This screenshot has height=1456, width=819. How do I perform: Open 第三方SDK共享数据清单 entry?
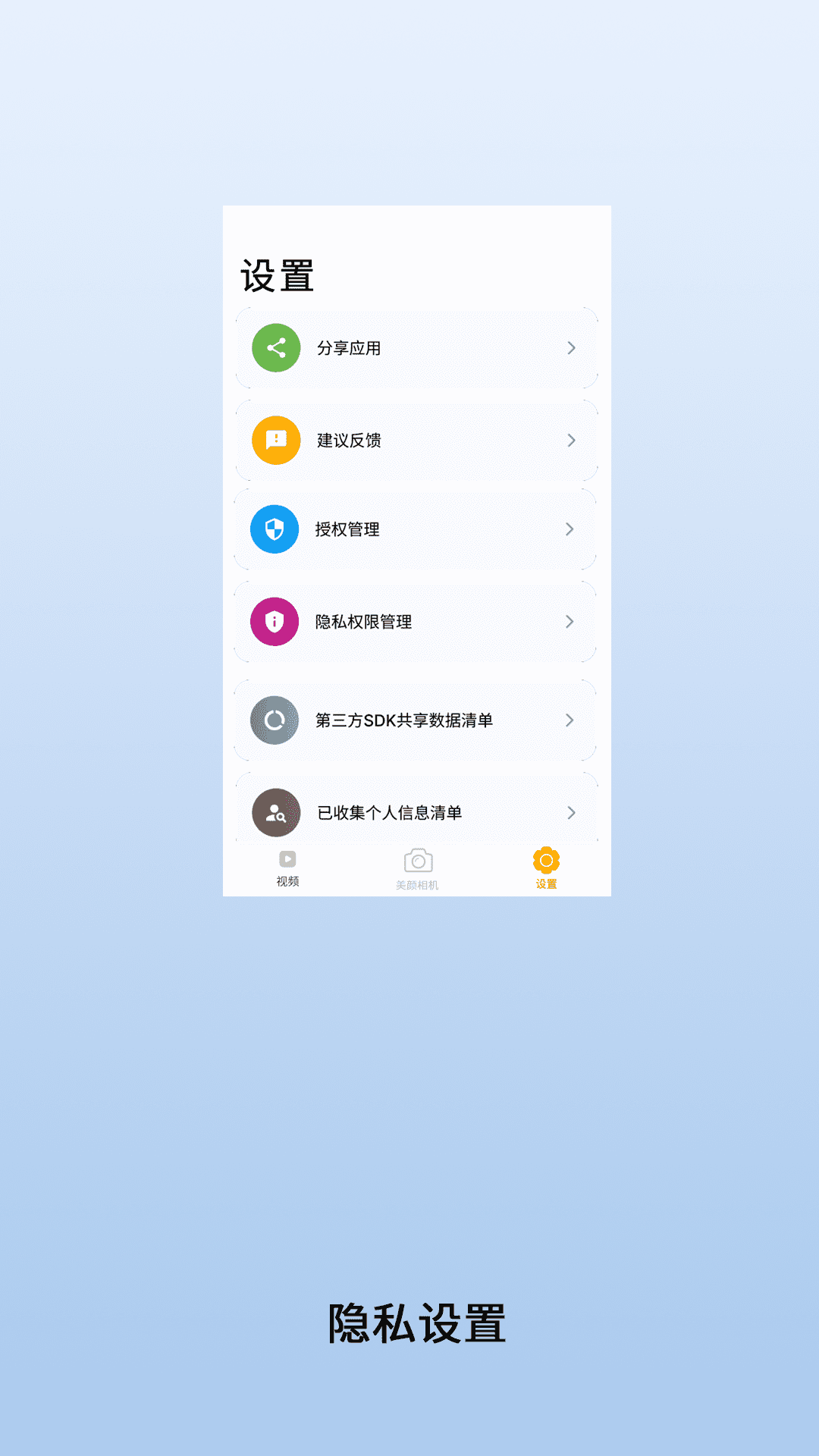tap(416, 720)
